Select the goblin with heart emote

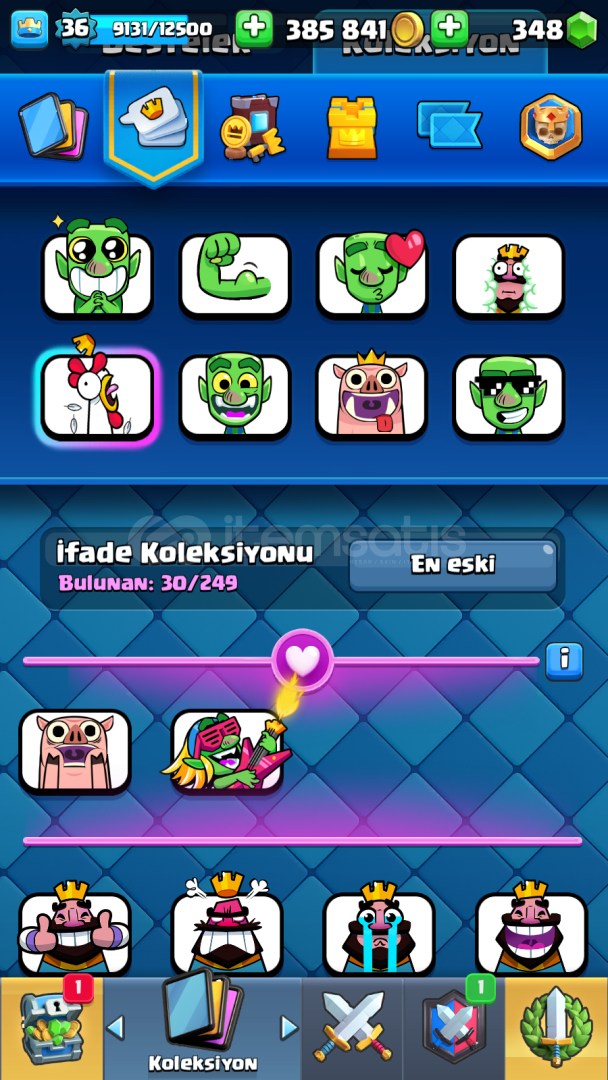[372, 276]
